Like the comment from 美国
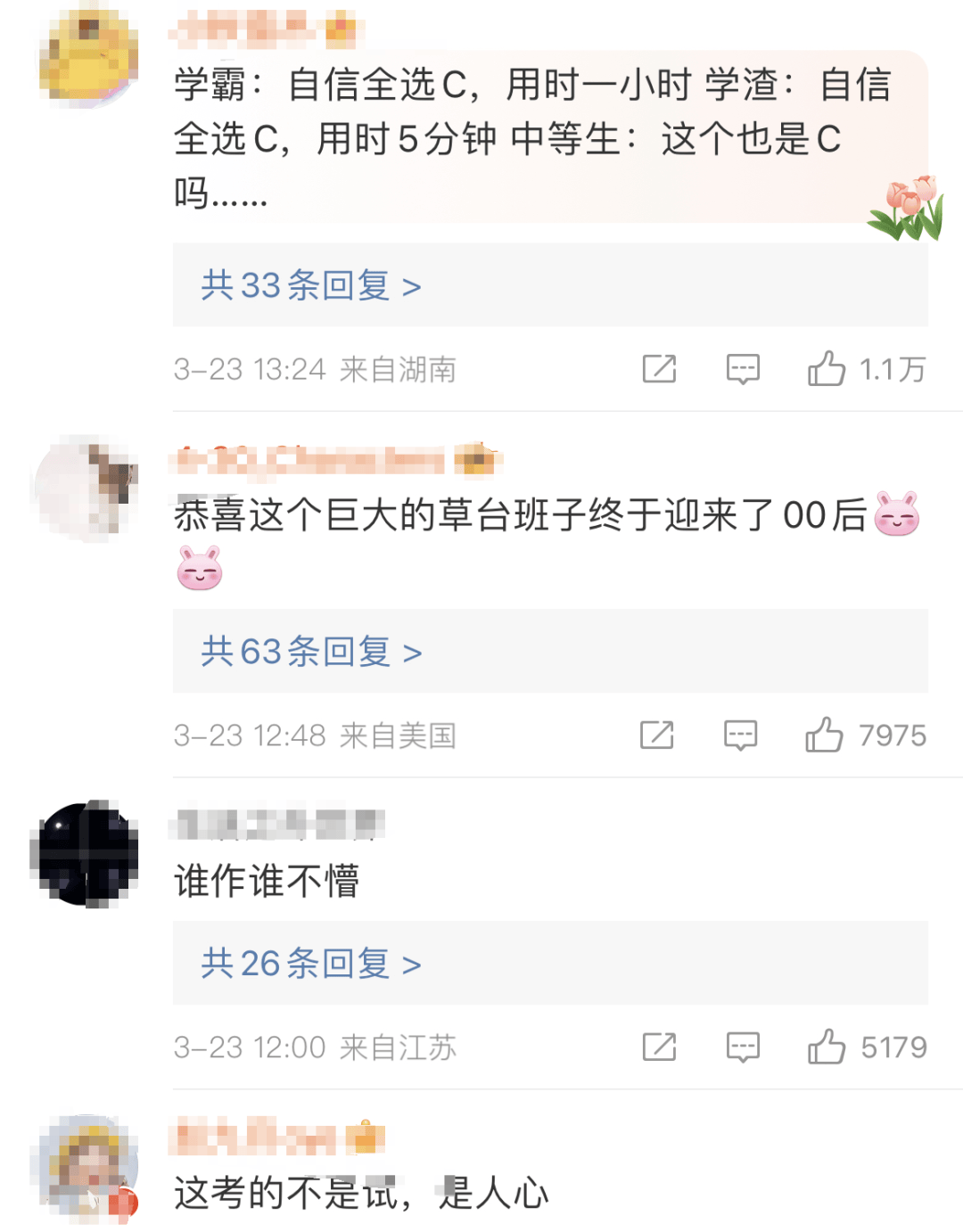 [x=824, y=735]
